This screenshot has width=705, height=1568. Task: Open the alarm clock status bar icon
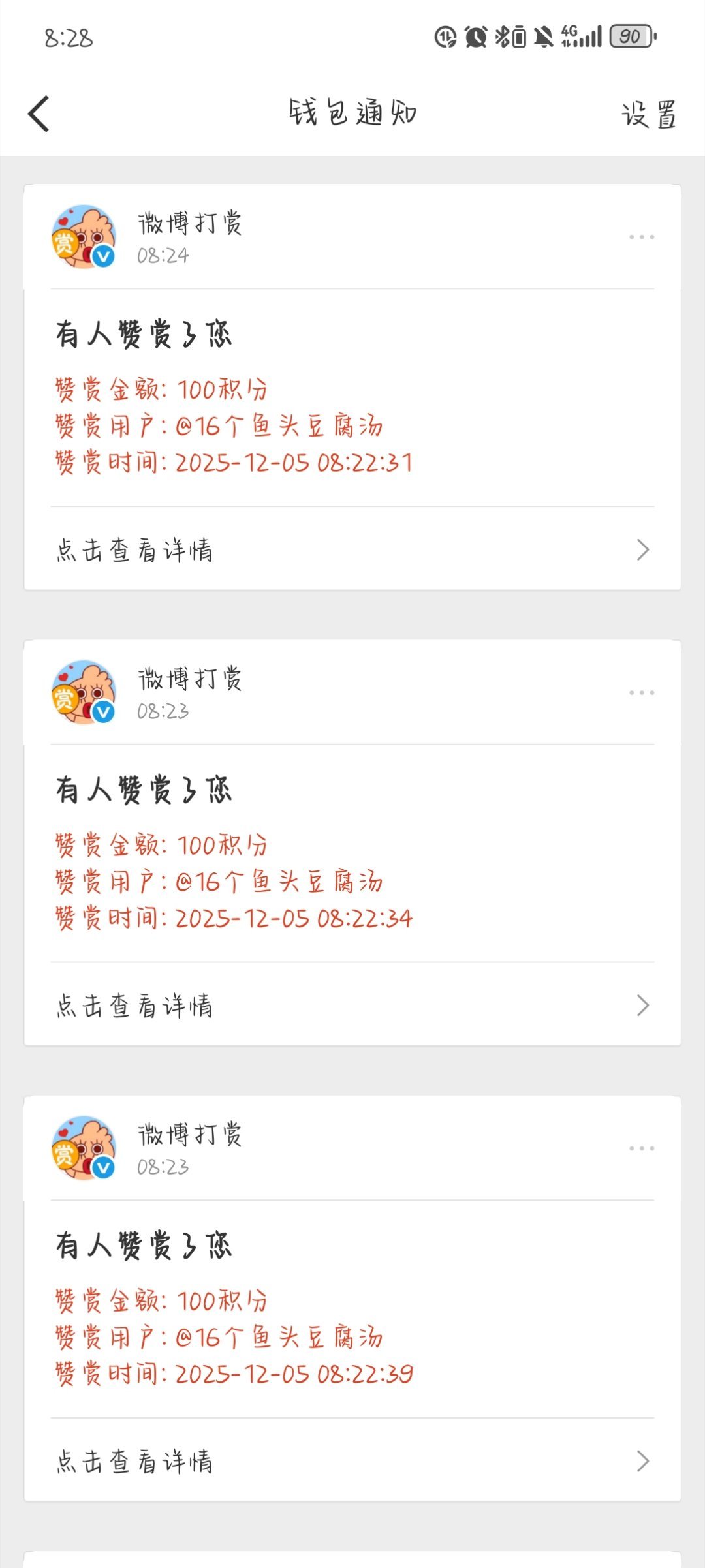[476, 38]
